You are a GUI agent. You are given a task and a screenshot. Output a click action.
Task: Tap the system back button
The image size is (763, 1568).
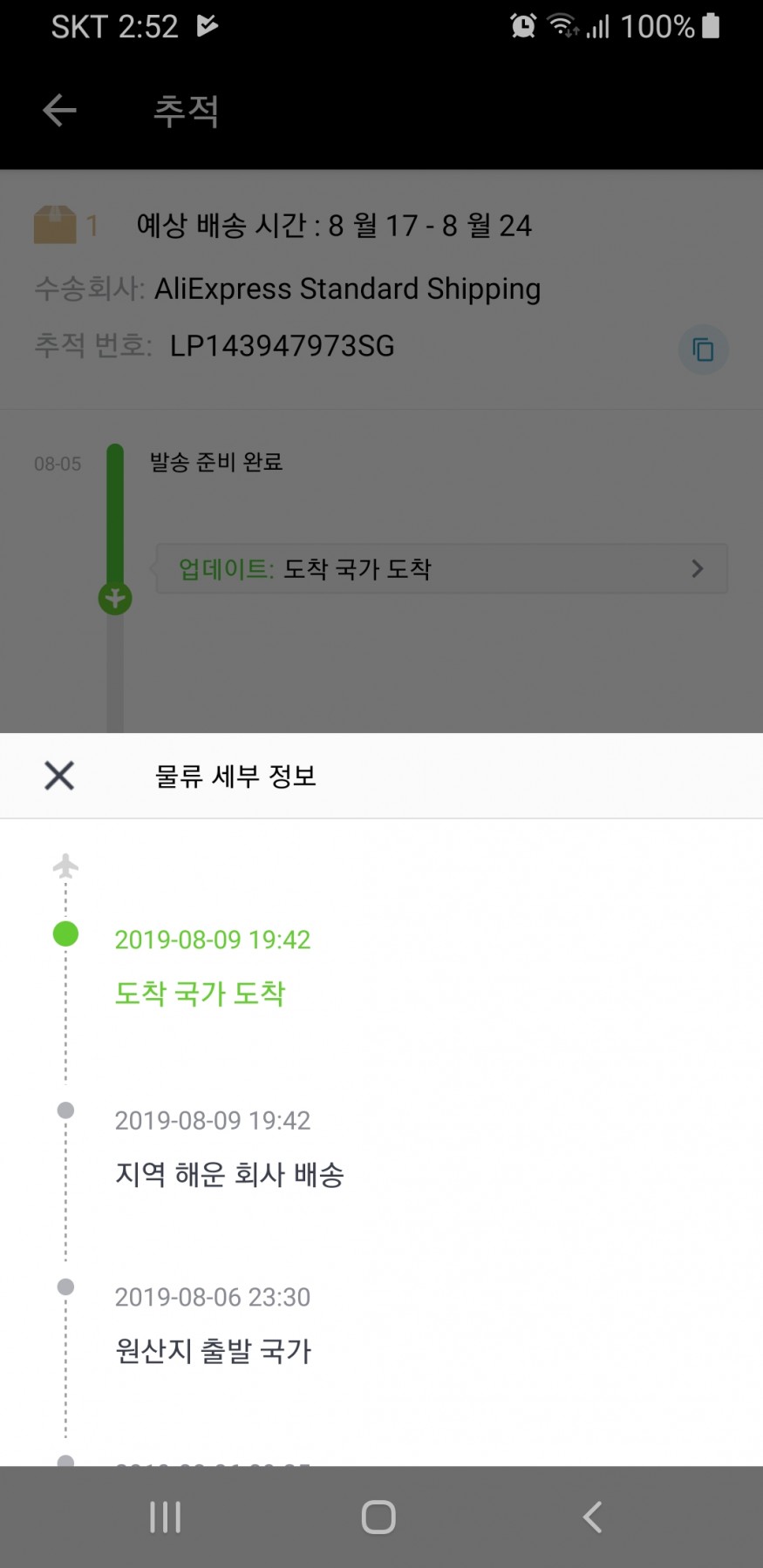point(593,1517)
